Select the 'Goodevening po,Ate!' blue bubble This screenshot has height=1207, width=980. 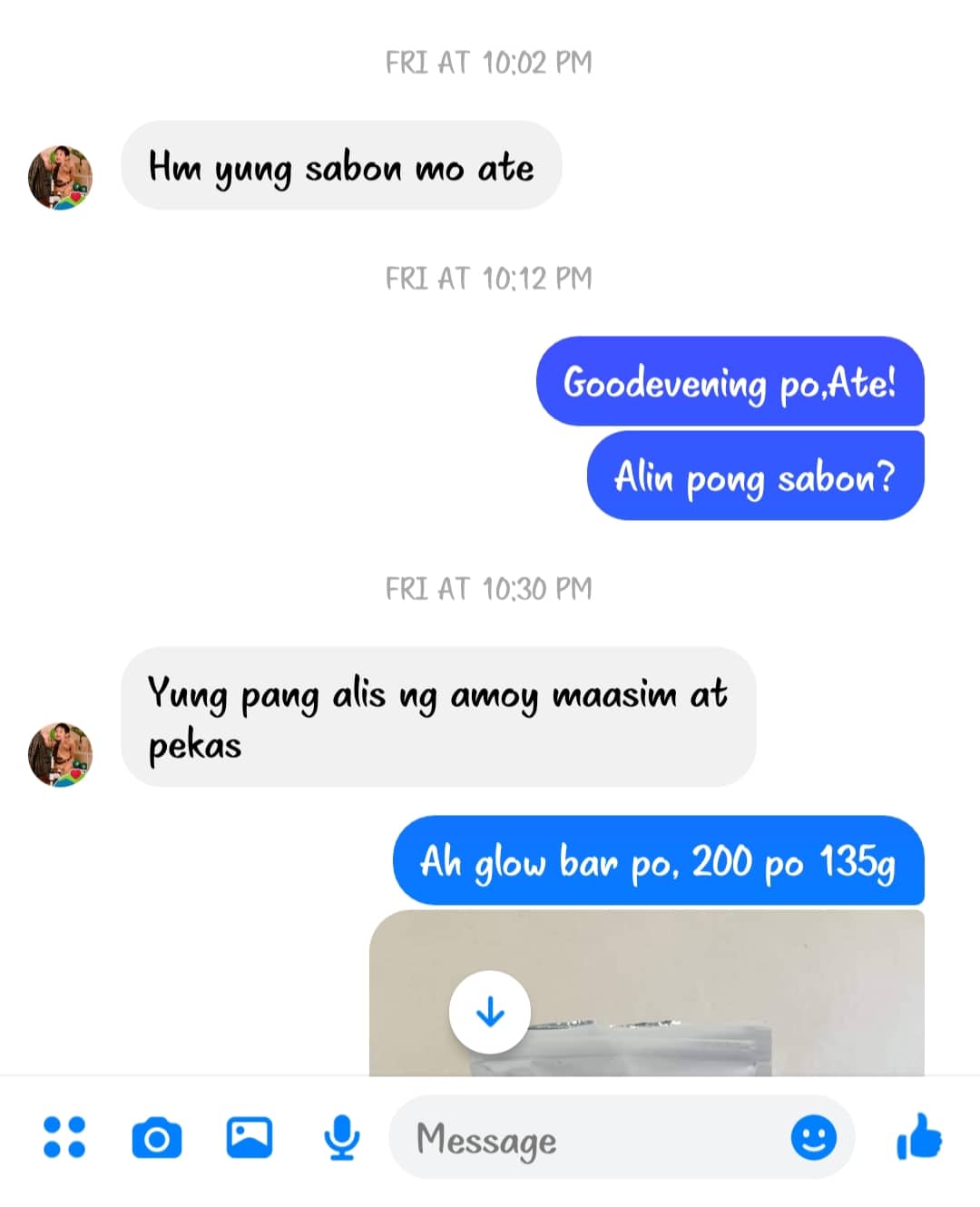point(731,384)
